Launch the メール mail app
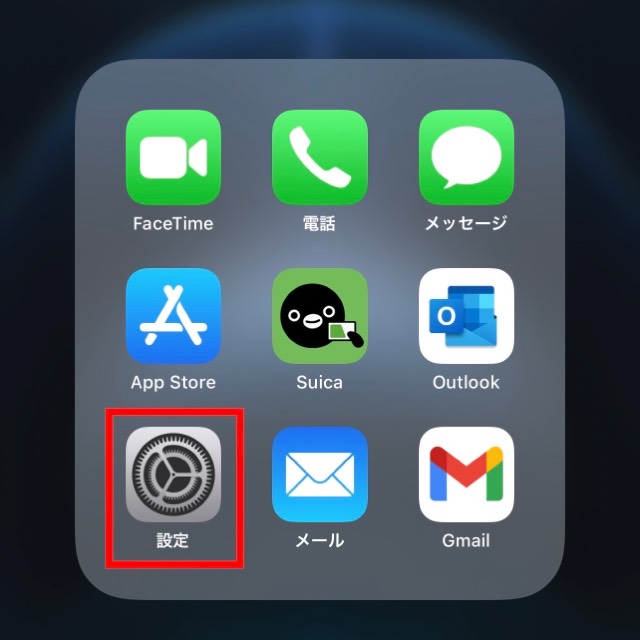 320,474
